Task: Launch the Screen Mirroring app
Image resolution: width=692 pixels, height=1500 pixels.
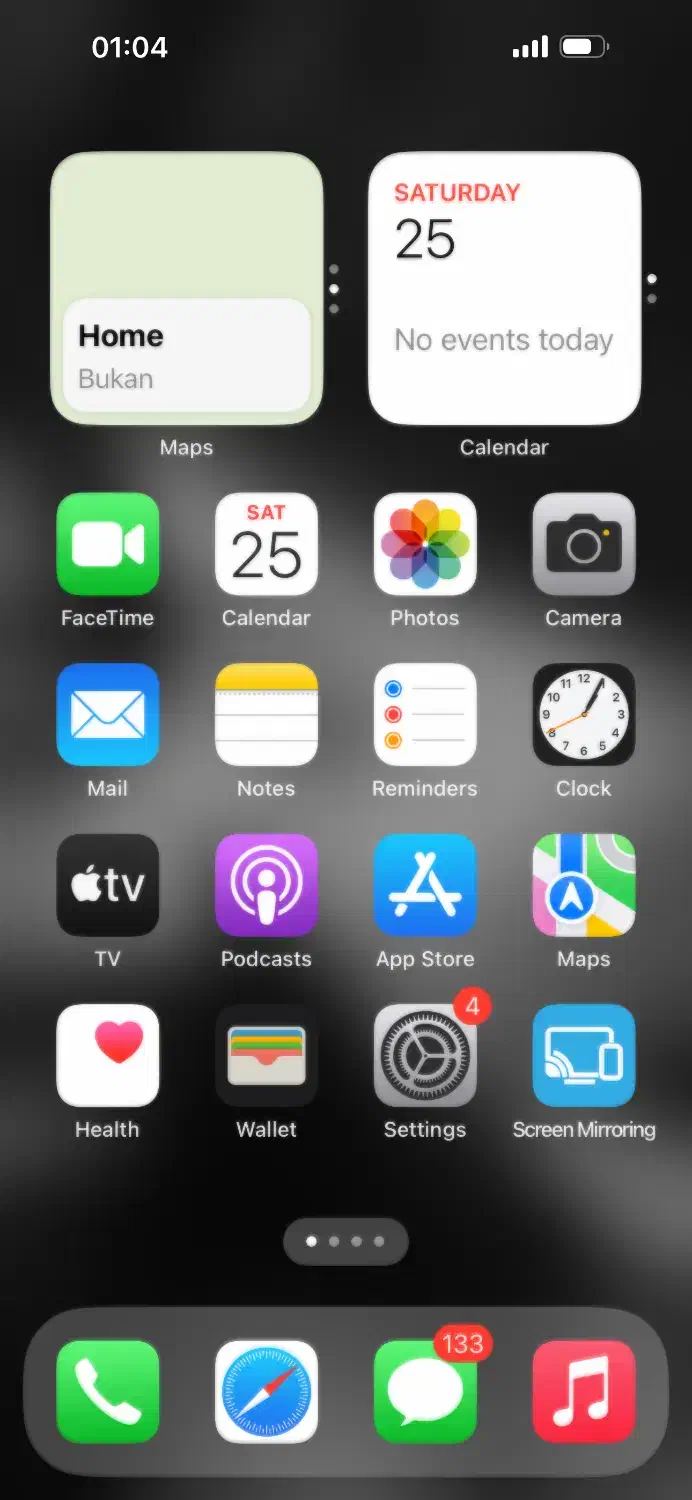Action: point(583,1055)
